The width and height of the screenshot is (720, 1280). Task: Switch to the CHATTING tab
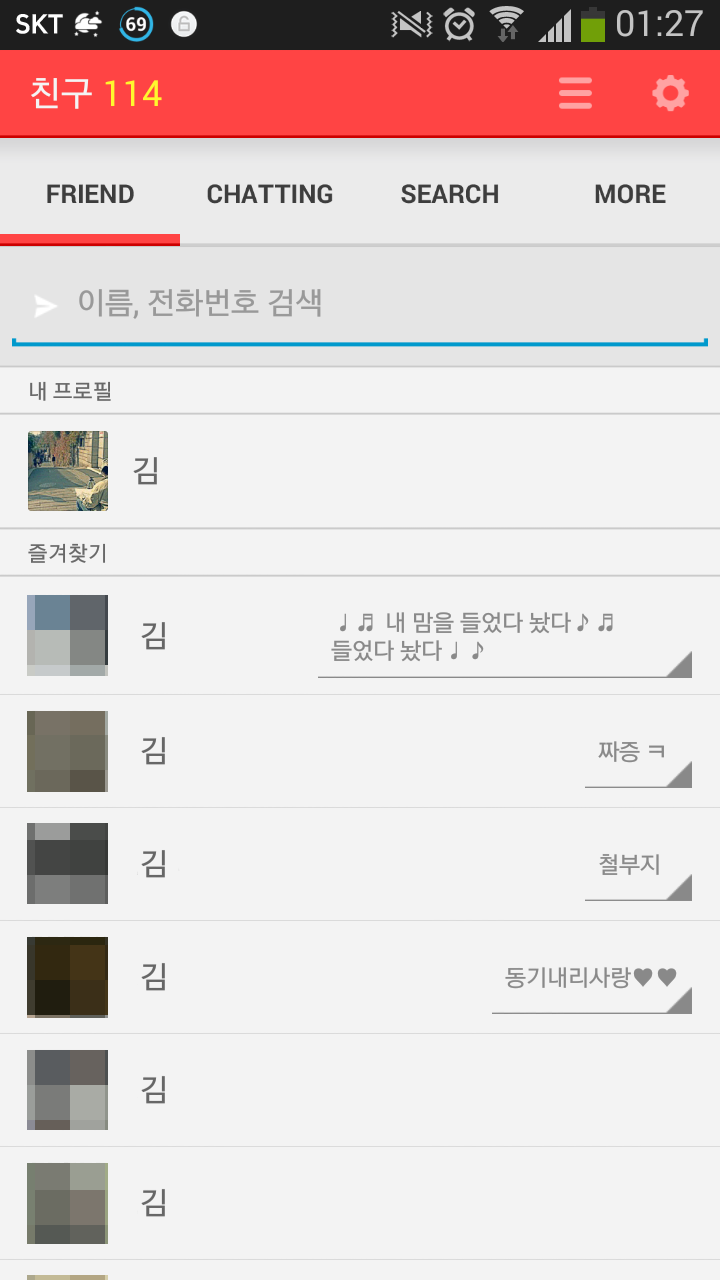(270, 194)
